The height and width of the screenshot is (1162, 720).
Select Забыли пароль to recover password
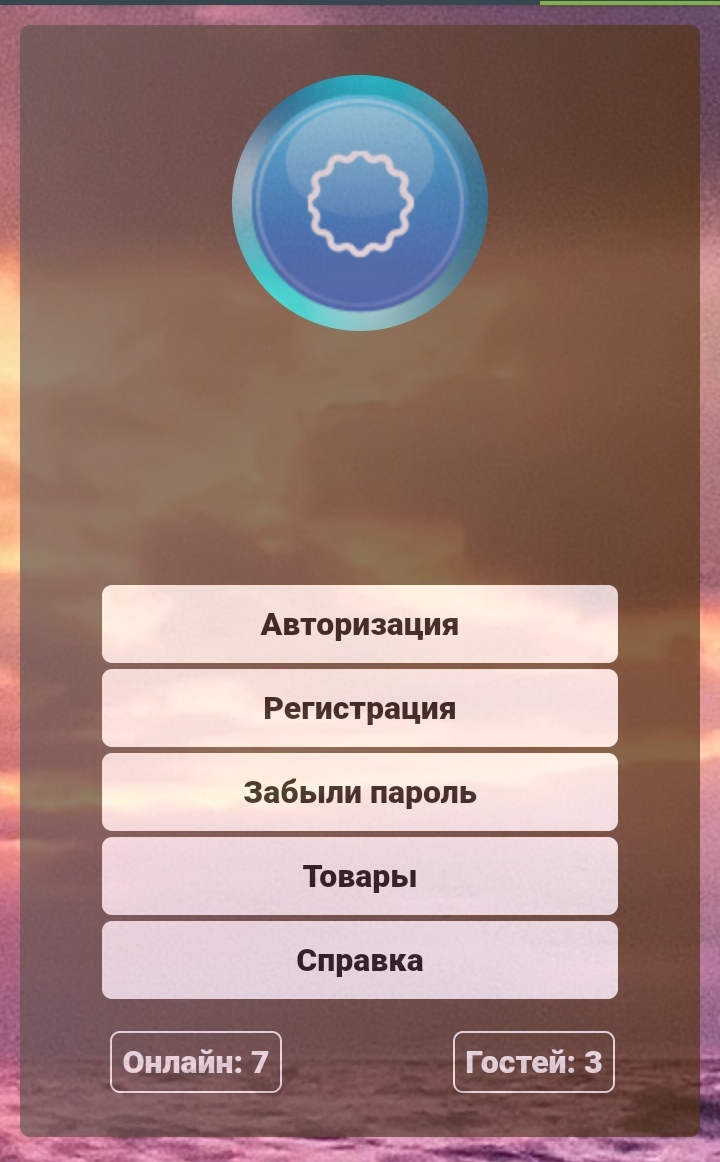click(360, 792)
